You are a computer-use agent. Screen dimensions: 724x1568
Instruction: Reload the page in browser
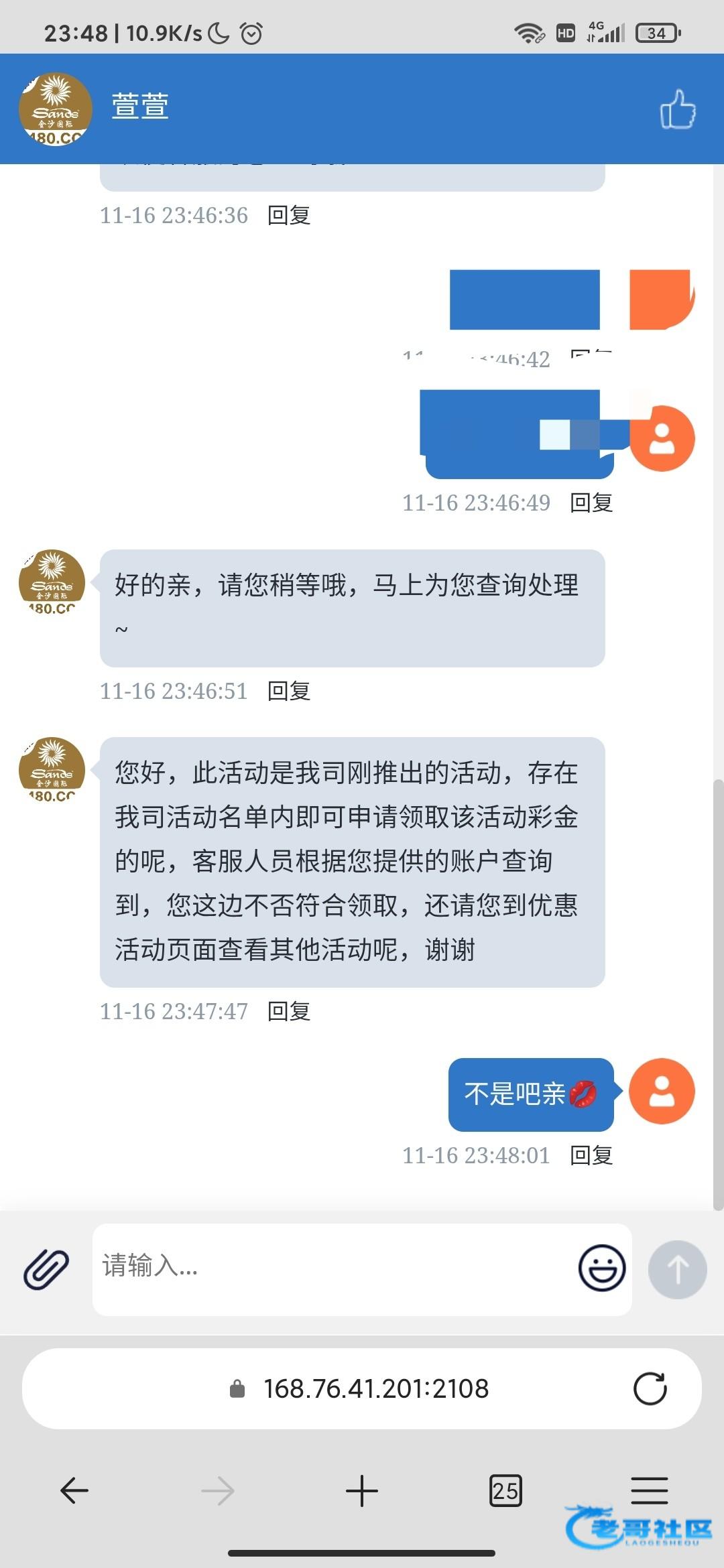(x=650, y=1388)
